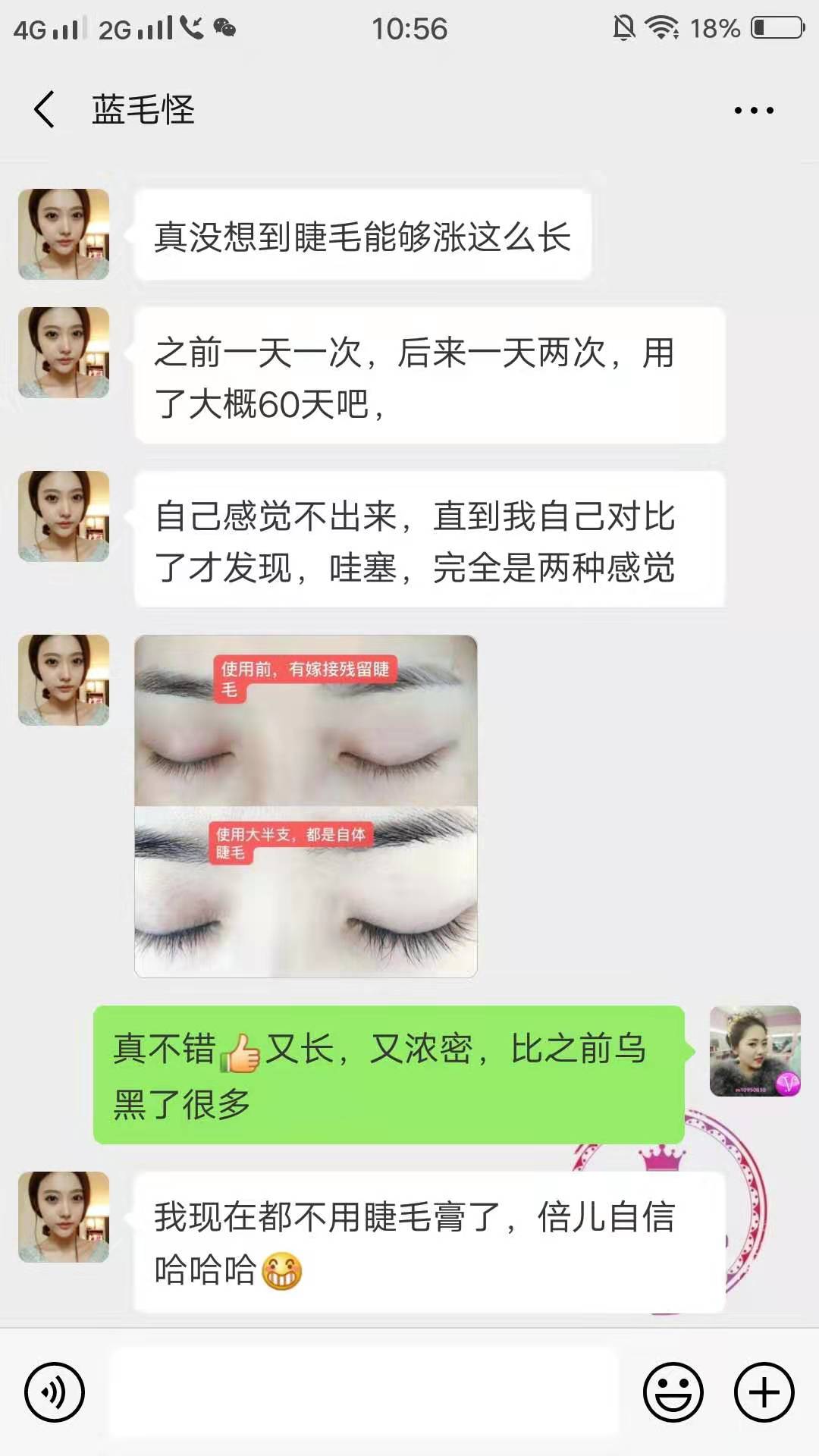Open the emoji sticker panel

(673, 1392)
